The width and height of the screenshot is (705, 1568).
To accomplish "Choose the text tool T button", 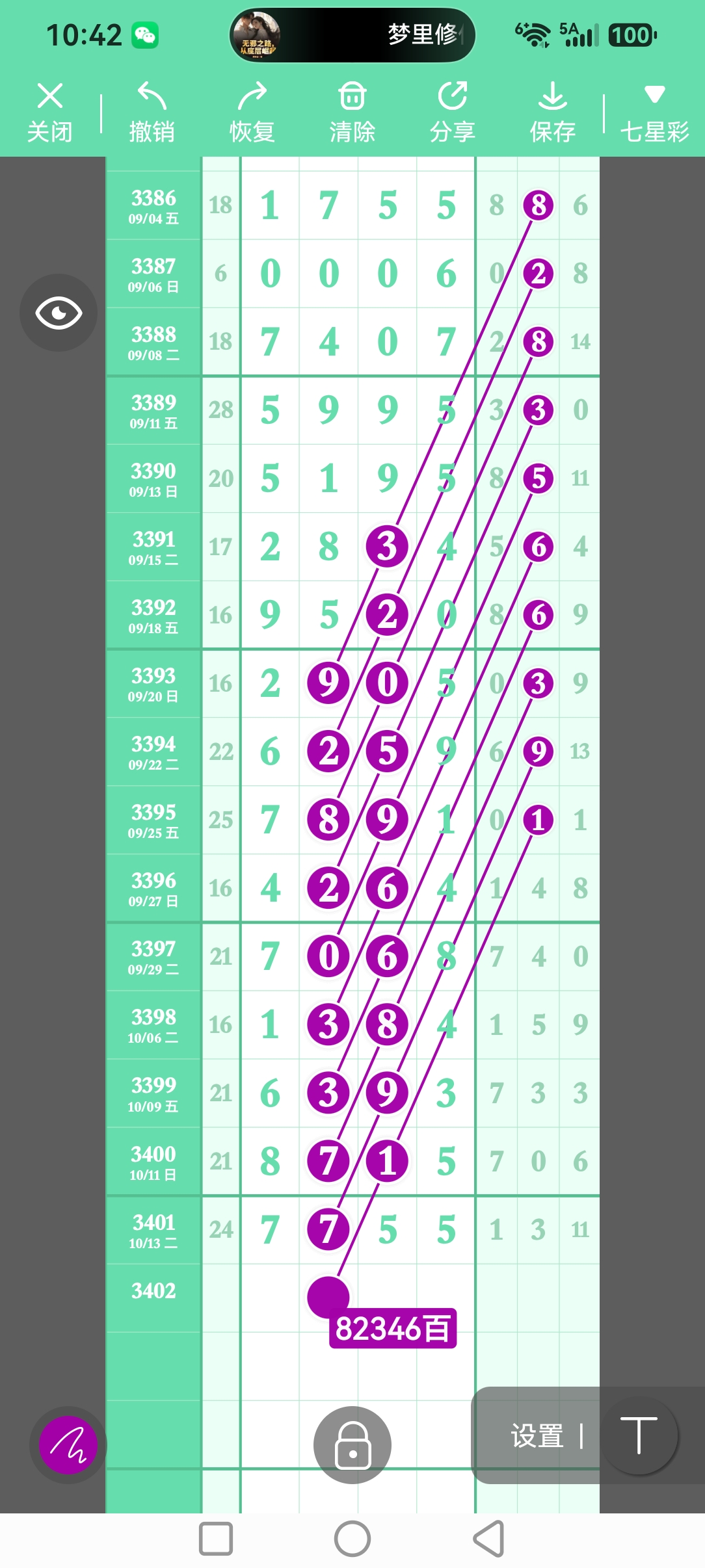I will (639, 1435).
